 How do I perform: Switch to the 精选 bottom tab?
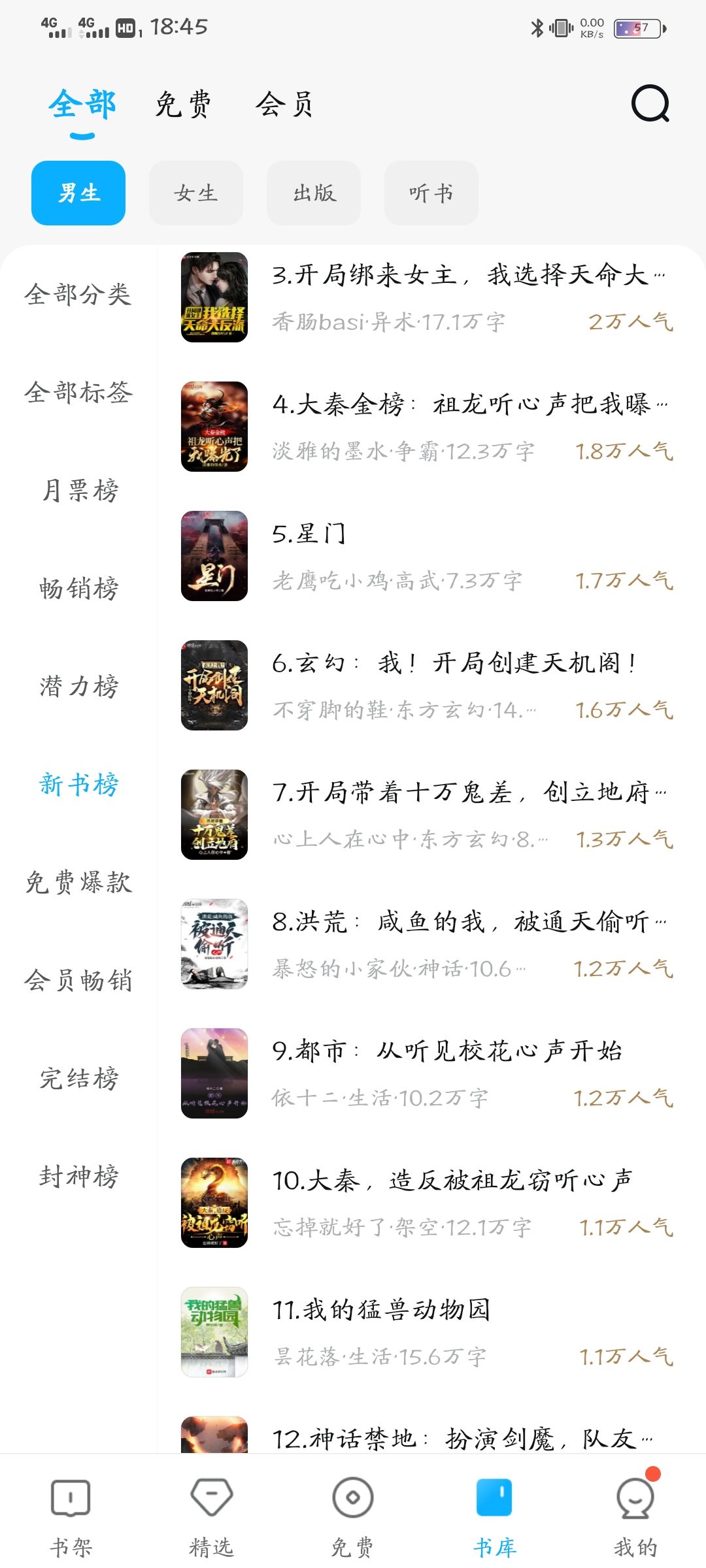coord(212,1516)
